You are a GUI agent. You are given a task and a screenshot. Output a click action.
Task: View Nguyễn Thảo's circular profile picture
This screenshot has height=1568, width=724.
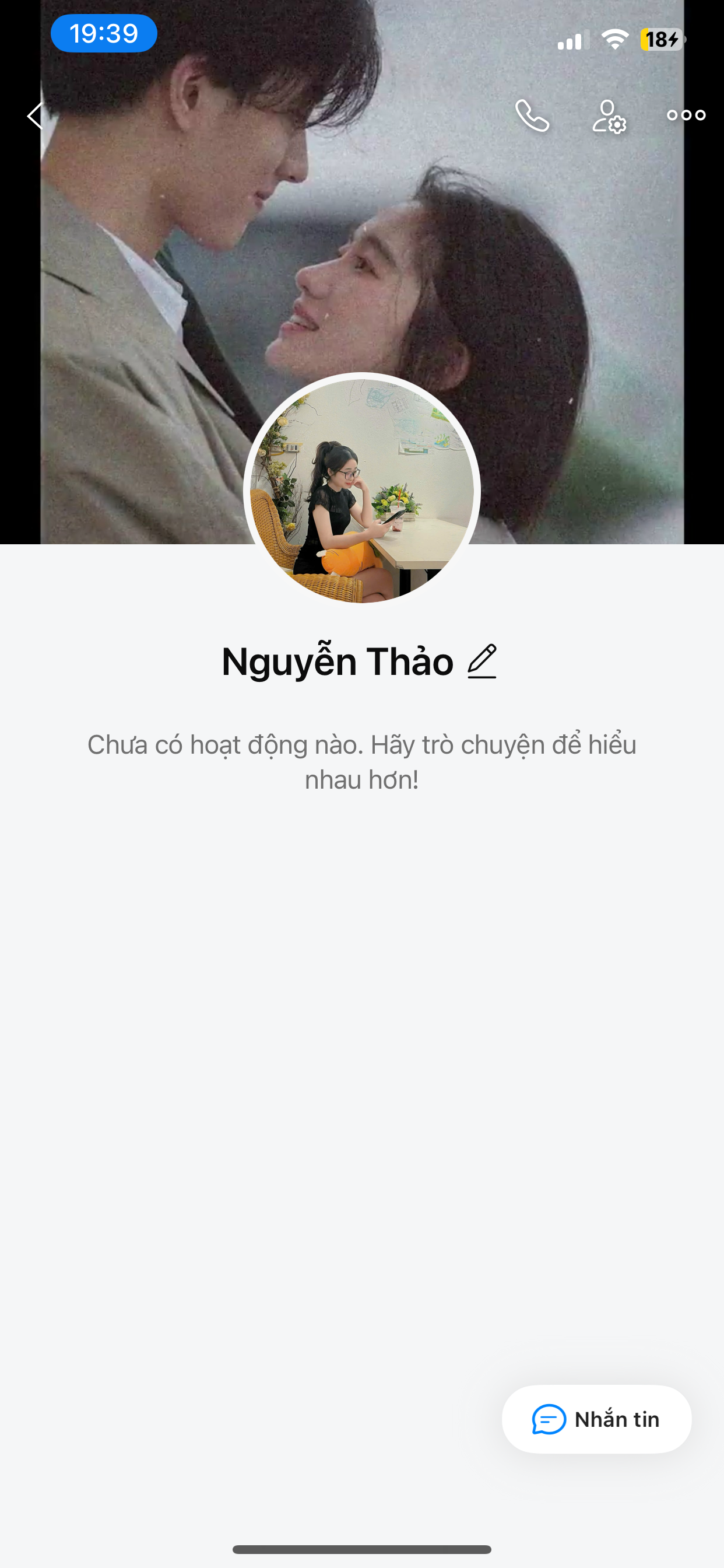pos(362,491)
